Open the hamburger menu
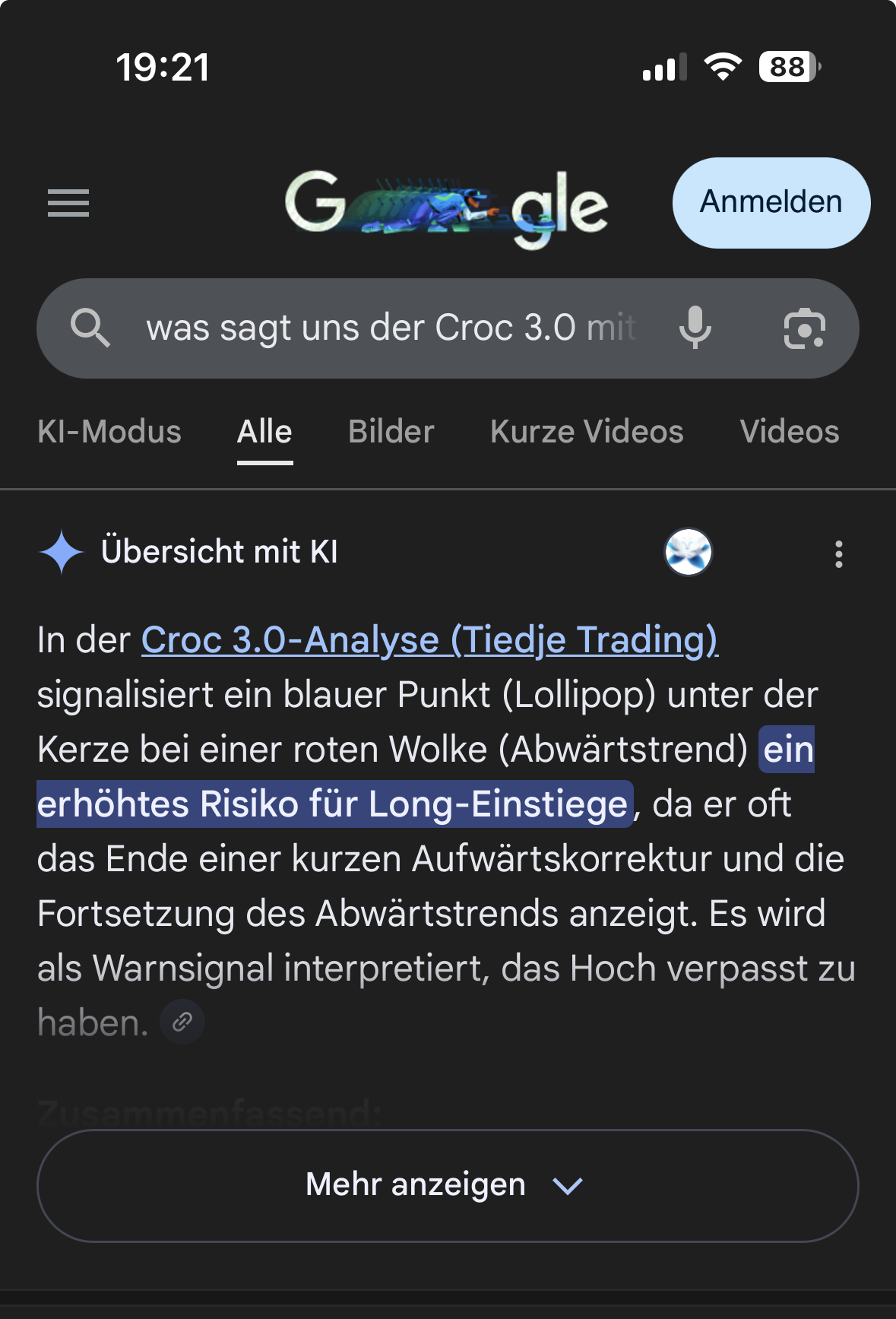The width and height of the screenshot is (896, 1319). [68, 203]
